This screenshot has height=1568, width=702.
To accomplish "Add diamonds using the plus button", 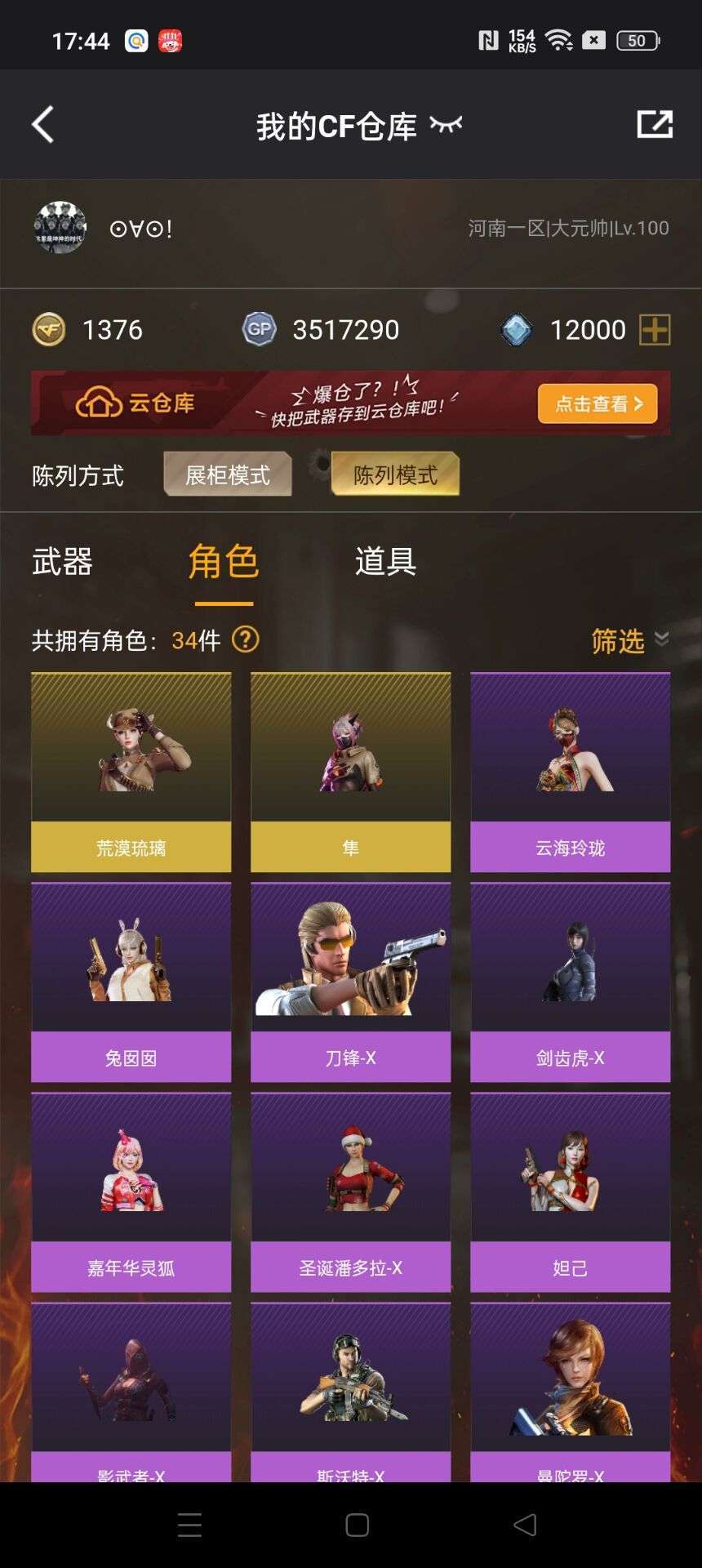I will click(655, 330).
